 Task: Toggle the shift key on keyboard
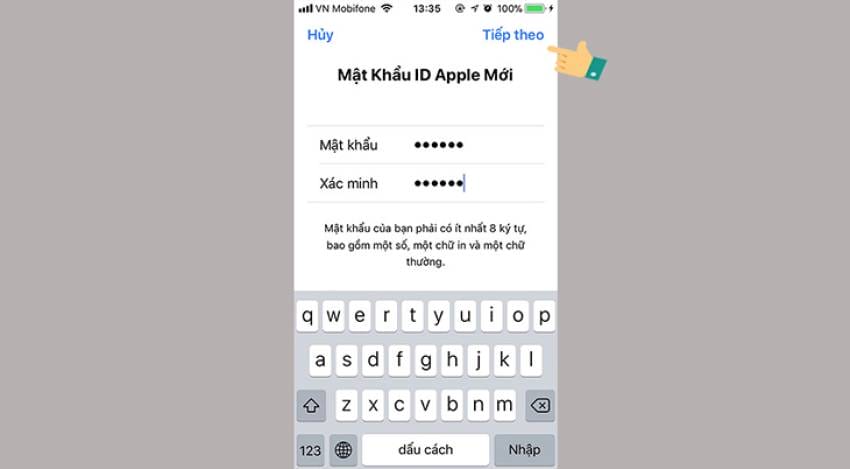[311, 406]
